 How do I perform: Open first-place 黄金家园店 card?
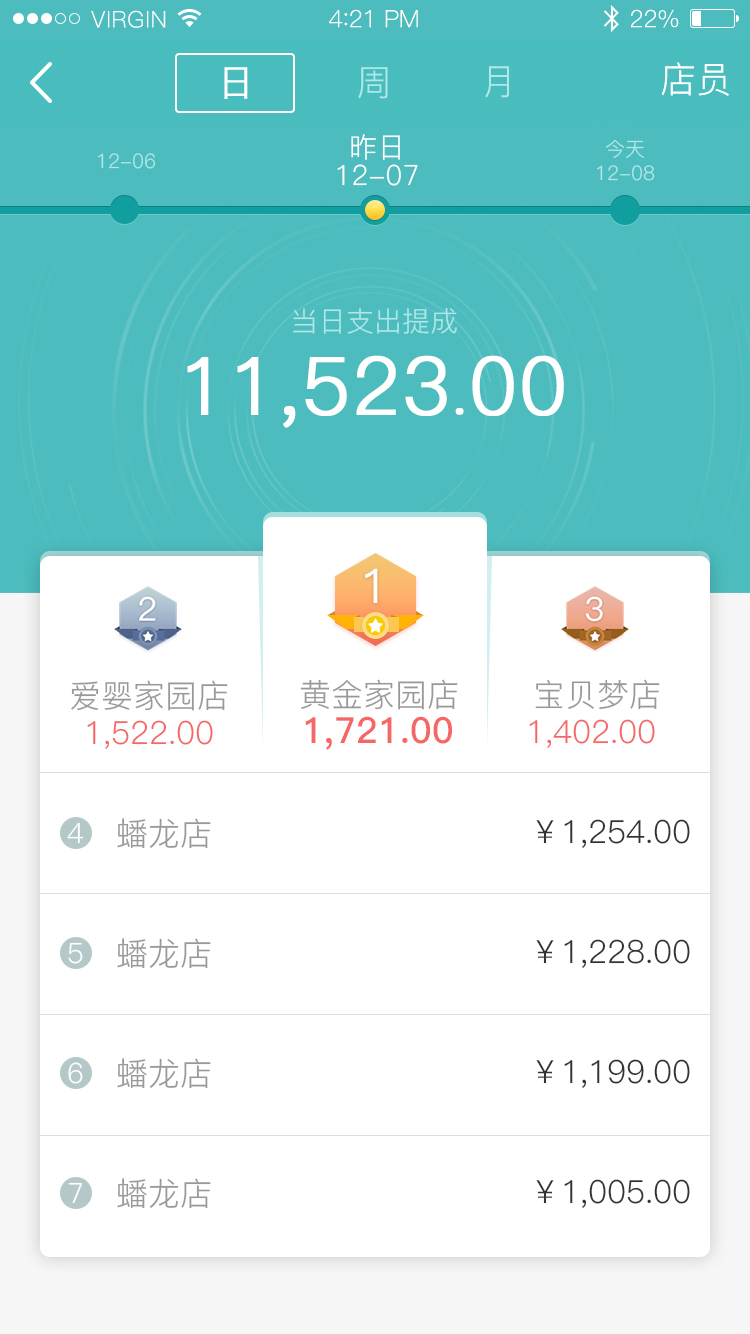pyautogui.click(x=375, y=645)
